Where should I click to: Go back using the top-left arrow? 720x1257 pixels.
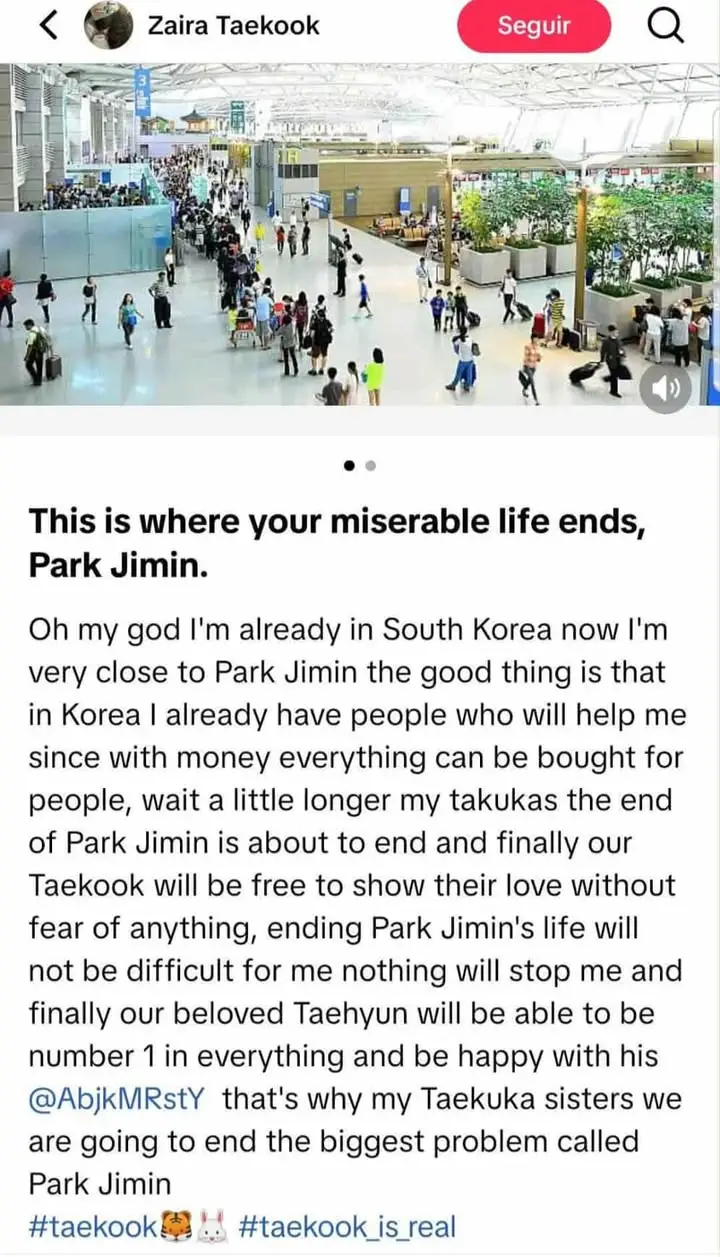click(x=47, y=26)
